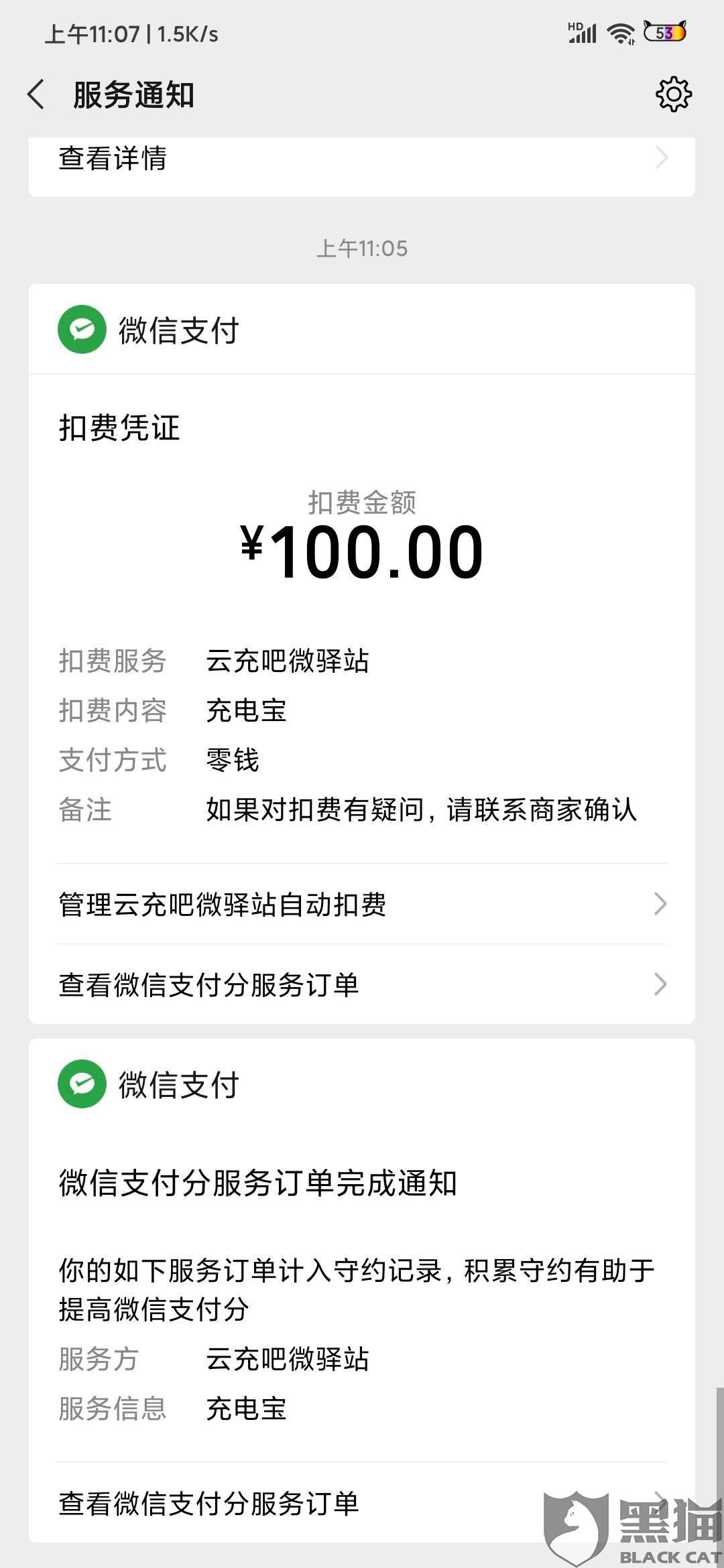Go back from 服务通知
Image resolution: width=724 pixels, height=1568 pixels.
(x=37, y=94)
